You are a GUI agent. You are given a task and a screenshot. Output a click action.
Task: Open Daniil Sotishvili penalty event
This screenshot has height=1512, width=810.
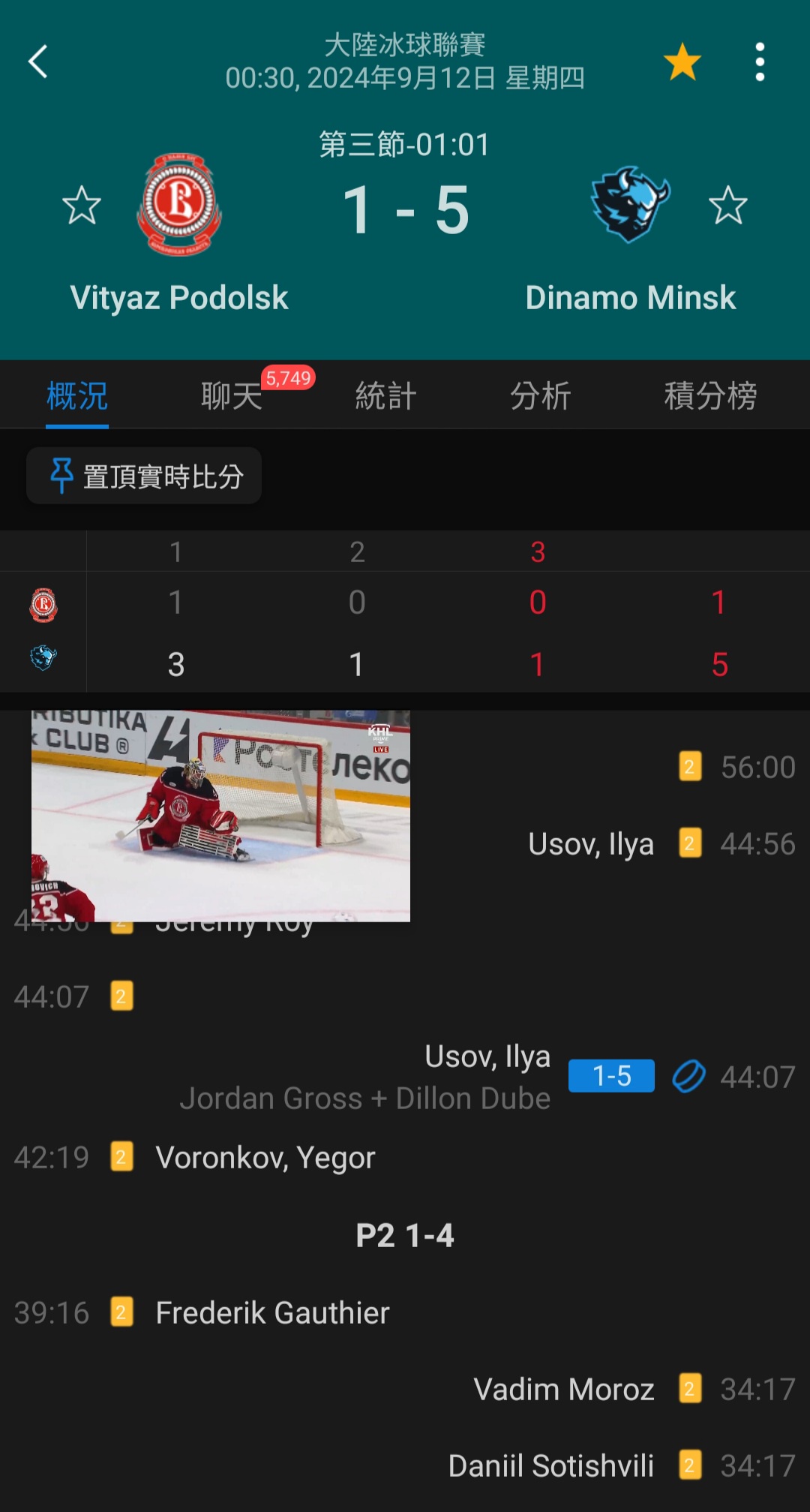point(551,1465)
